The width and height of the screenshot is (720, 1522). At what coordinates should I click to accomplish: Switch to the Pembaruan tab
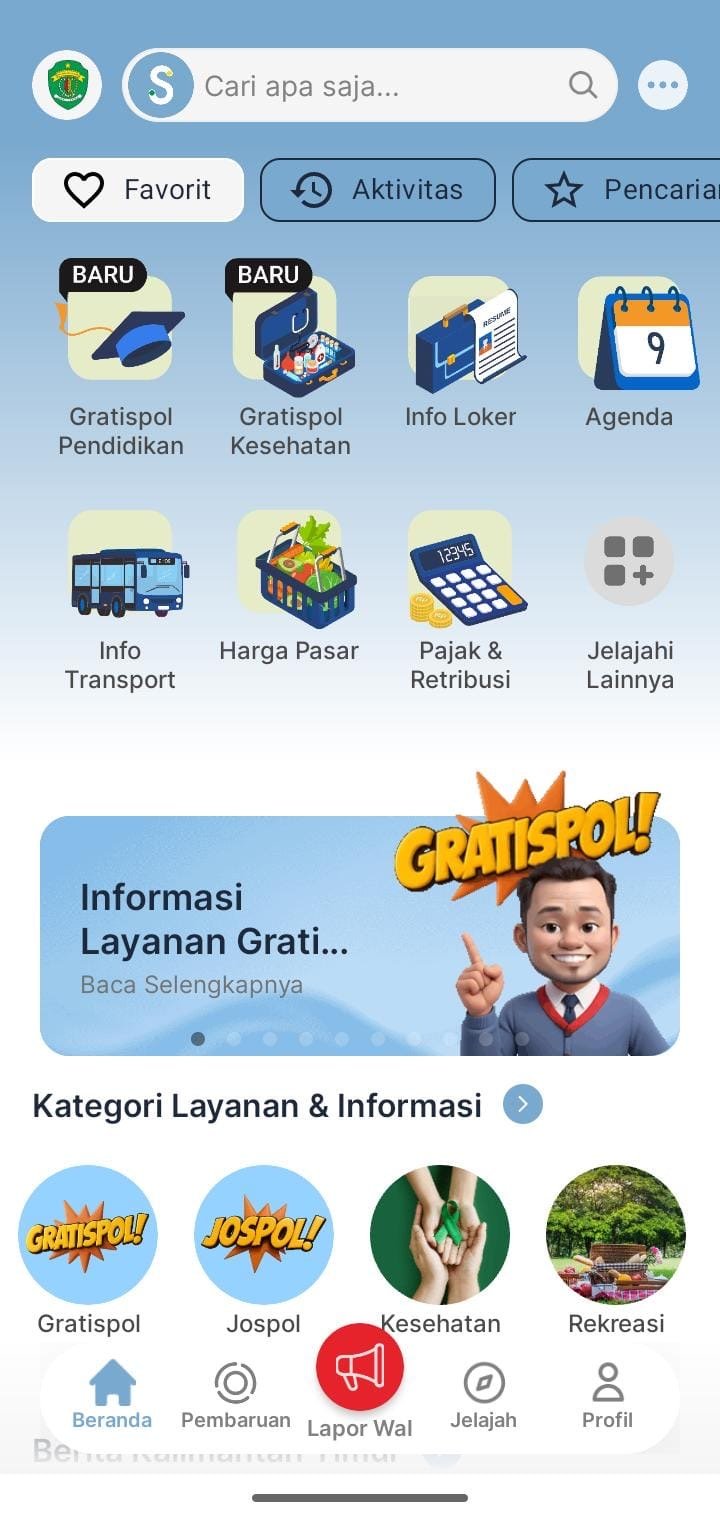pyautogui.click(x=236, y=1395)
